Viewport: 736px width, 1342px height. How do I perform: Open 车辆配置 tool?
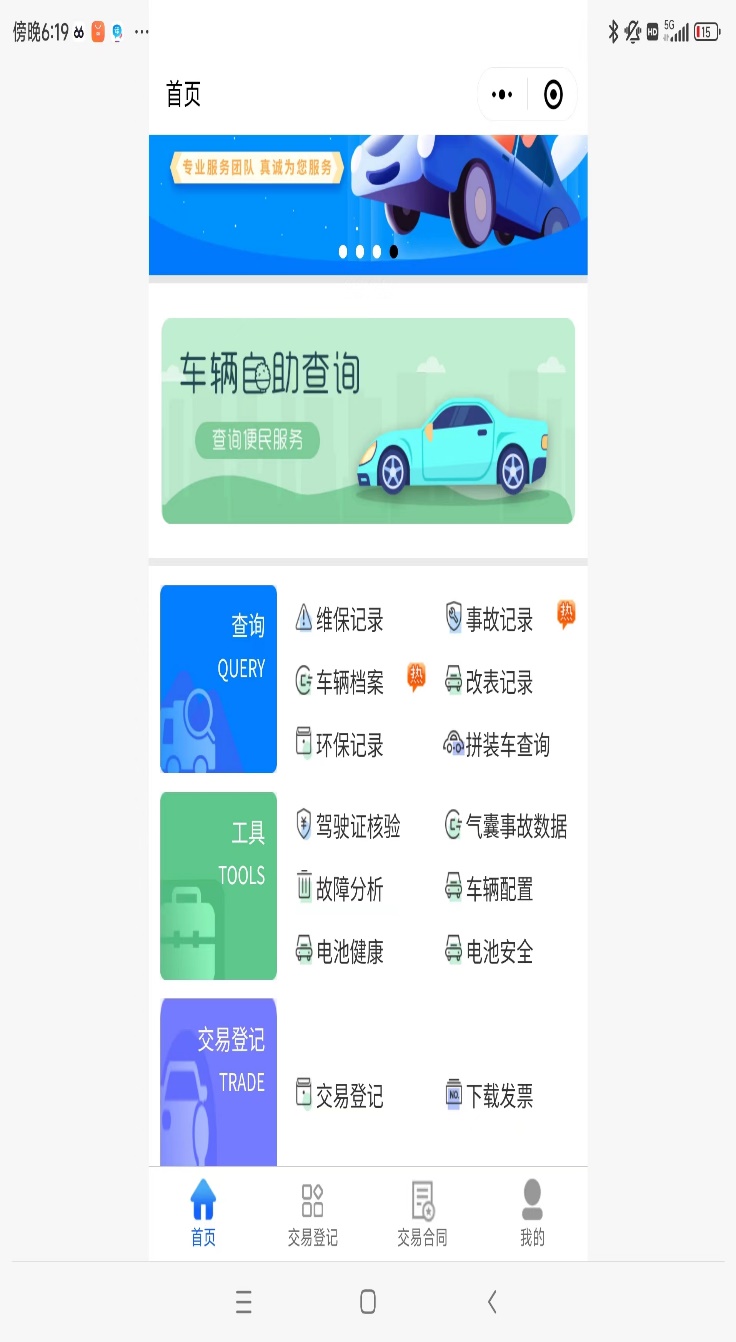pos(490,889)
